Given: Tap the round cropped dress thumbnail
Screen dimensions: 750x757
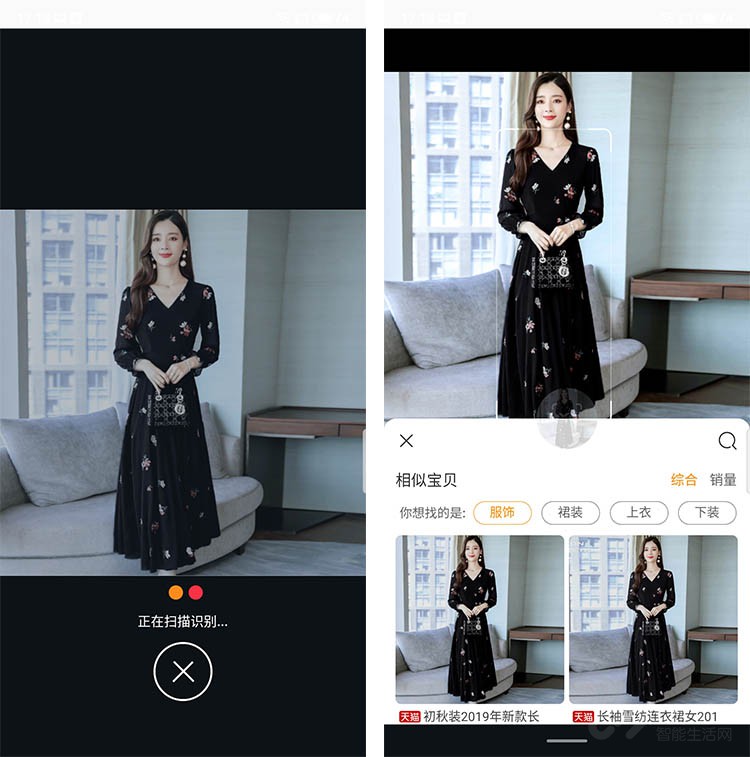Looking at the screenshot, I should pyautogui.click(x=566, y=418).
